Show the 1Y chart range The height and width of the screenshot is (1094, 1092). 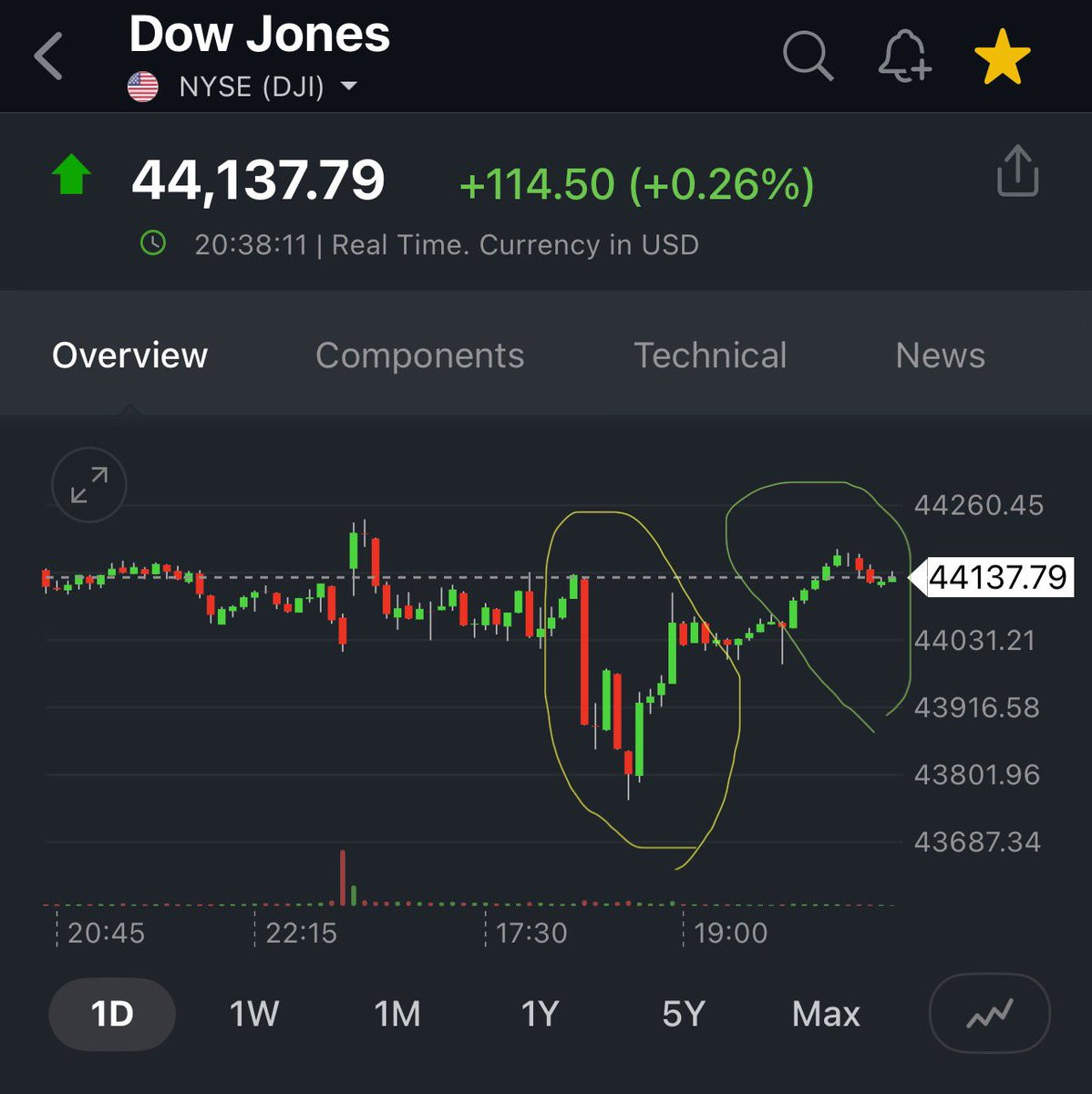[x=540, y=1014]
